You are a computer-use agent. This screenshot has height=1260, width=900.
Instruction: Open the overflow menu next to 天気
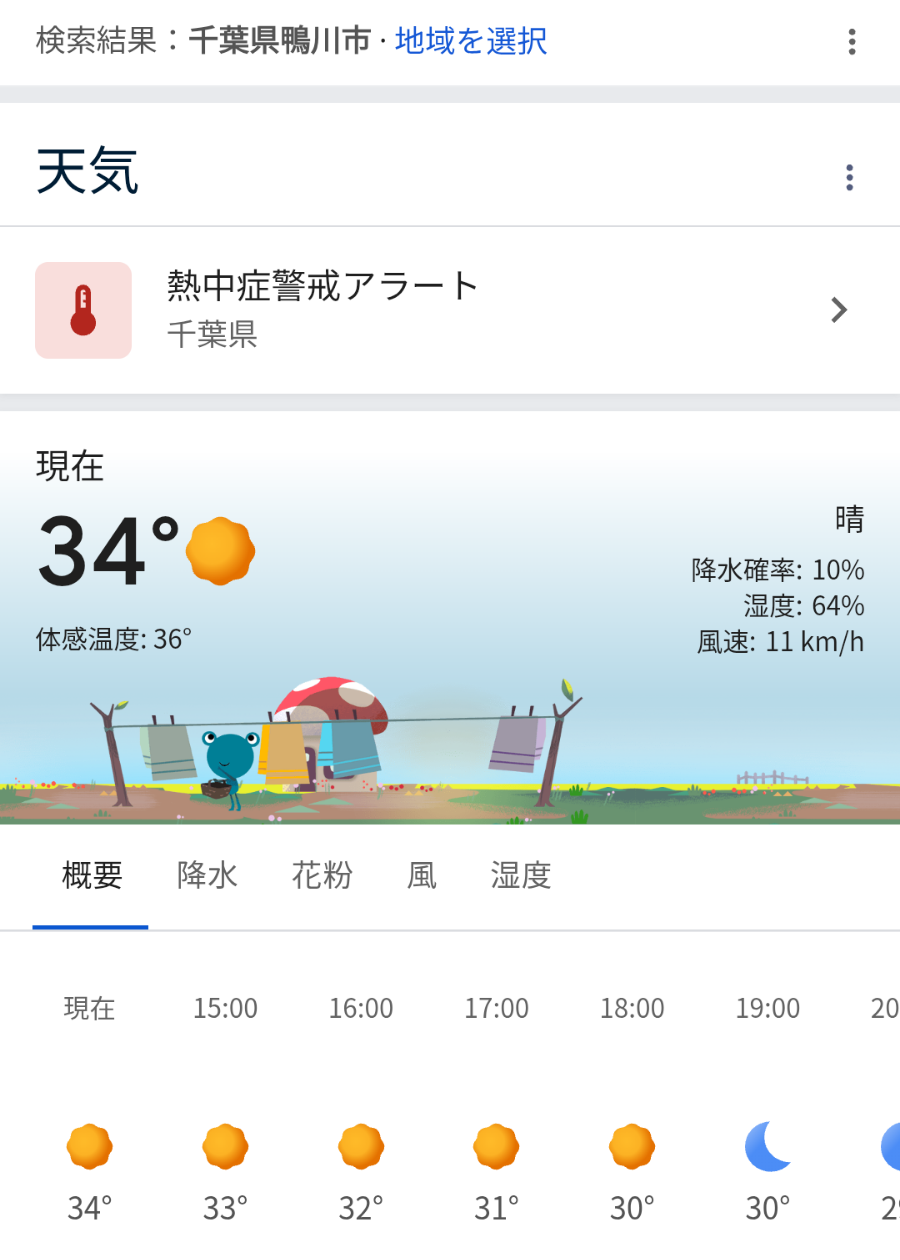tap(849, 178)
